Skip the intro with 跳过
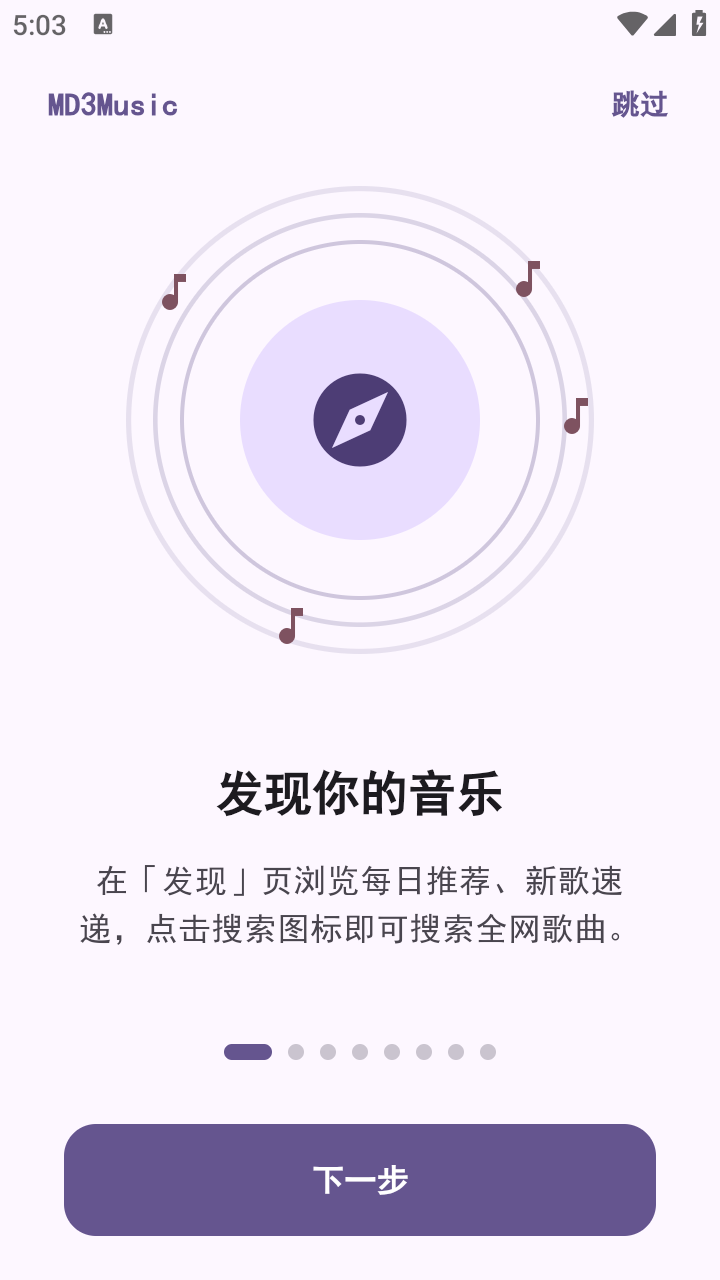This screenshot has width=720, height=1280. (640, 104)
